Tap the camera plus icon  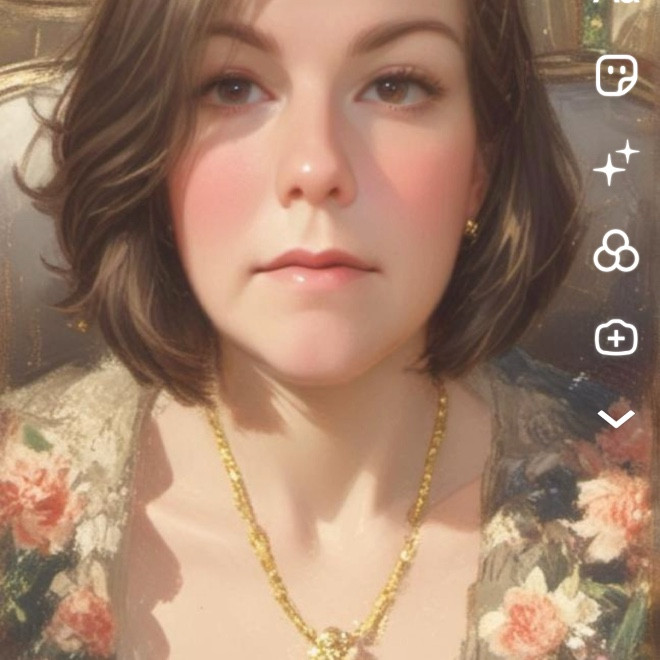tap(616, 338)
